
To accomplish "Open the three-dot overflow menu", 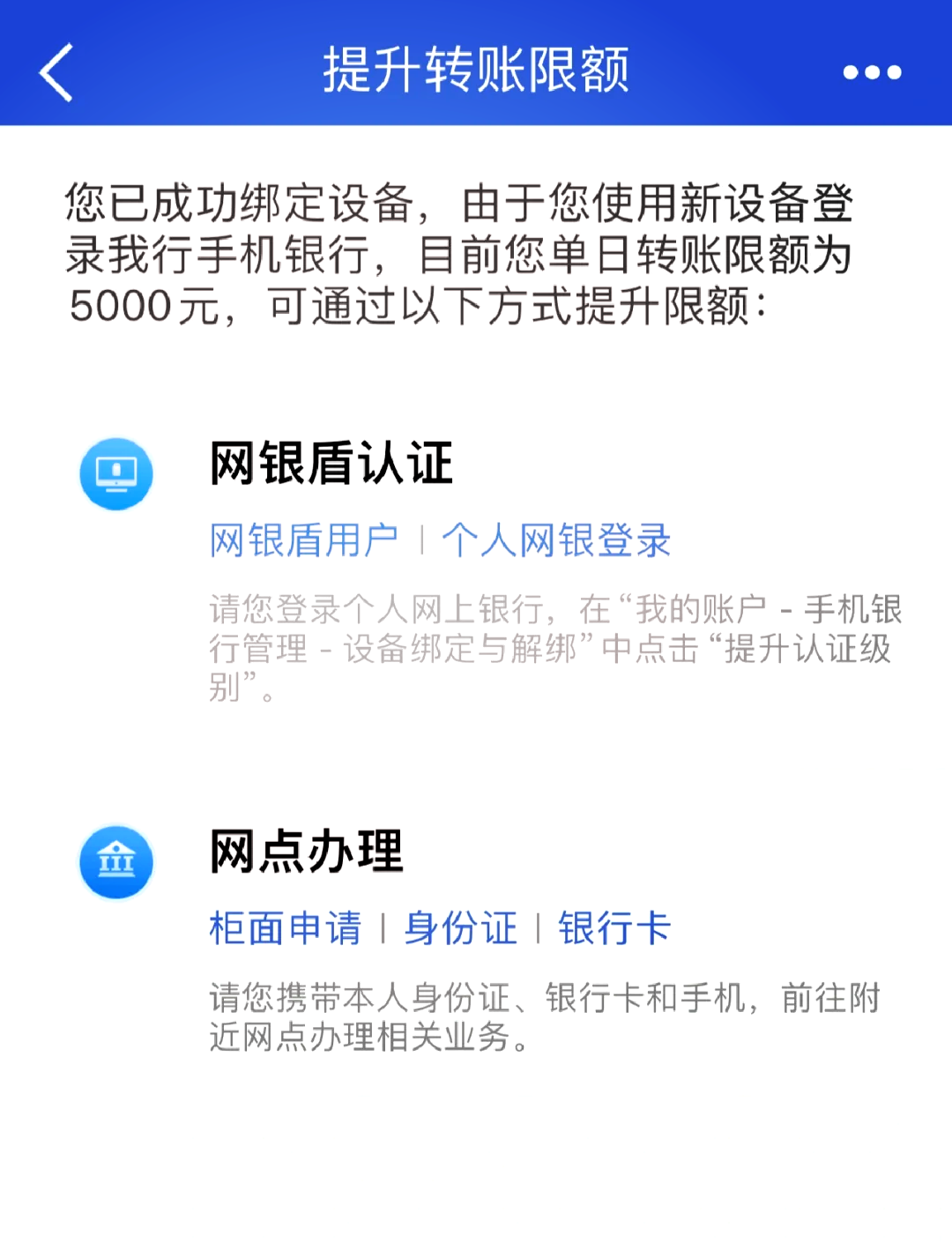I will [x=871, y=72].
